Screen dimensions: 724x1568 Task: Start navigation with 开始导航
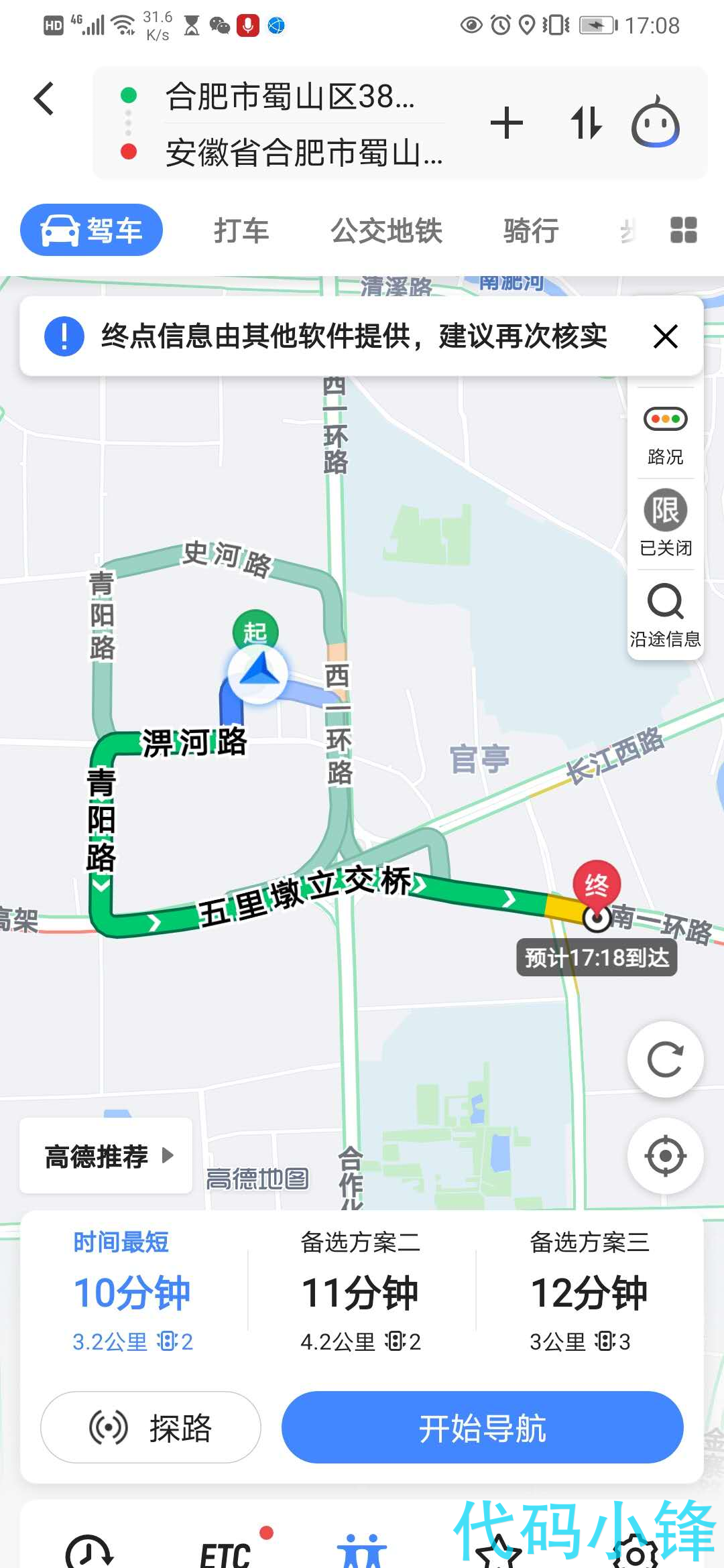click(482, 1427)
